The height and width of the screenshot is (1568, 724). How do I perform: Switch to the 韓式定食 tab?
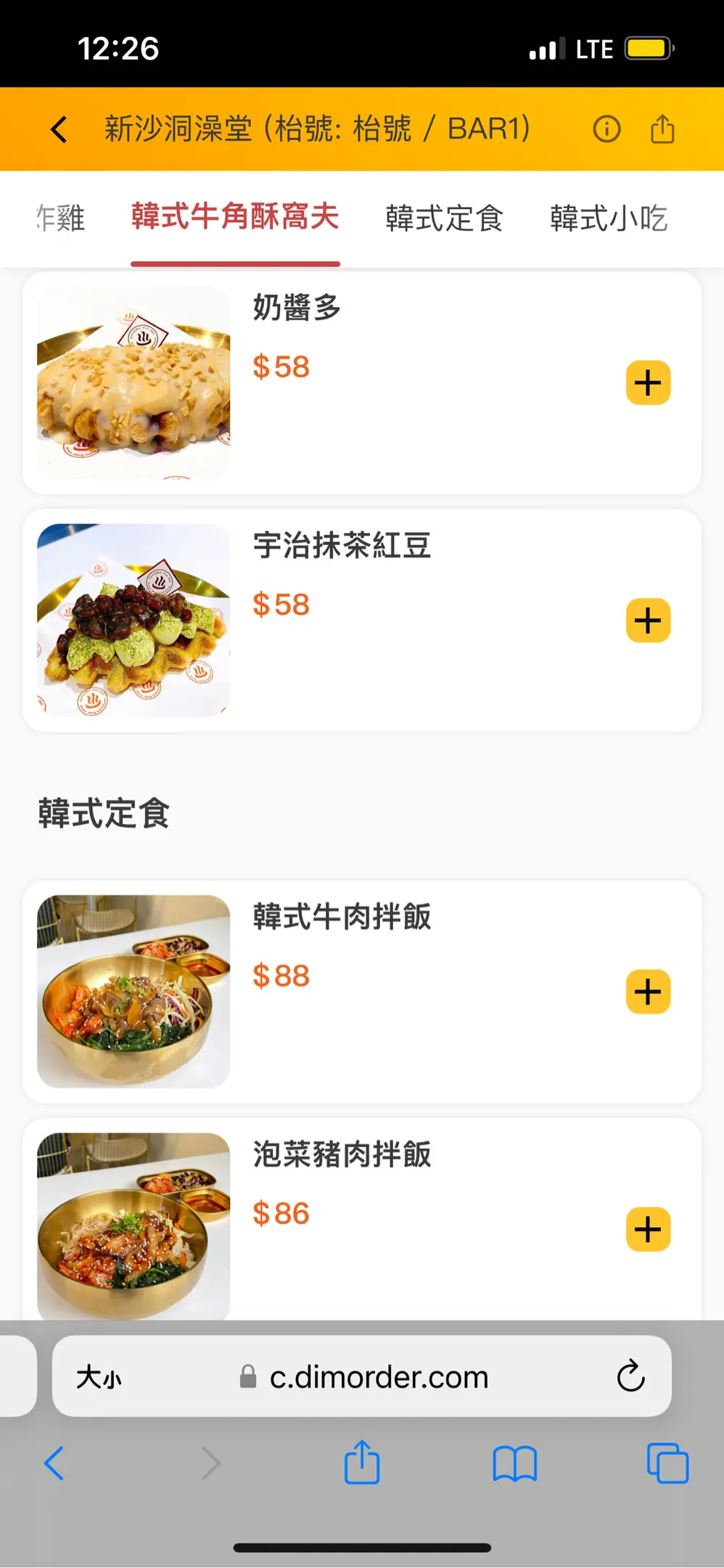[444, 218]
